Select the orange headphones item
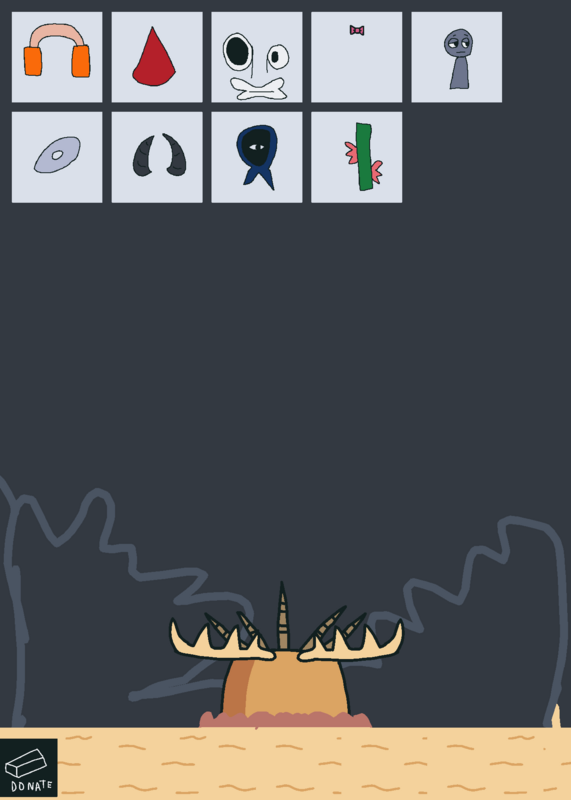The width and height of the screenshot is (571, 800). tap(57, 57)
